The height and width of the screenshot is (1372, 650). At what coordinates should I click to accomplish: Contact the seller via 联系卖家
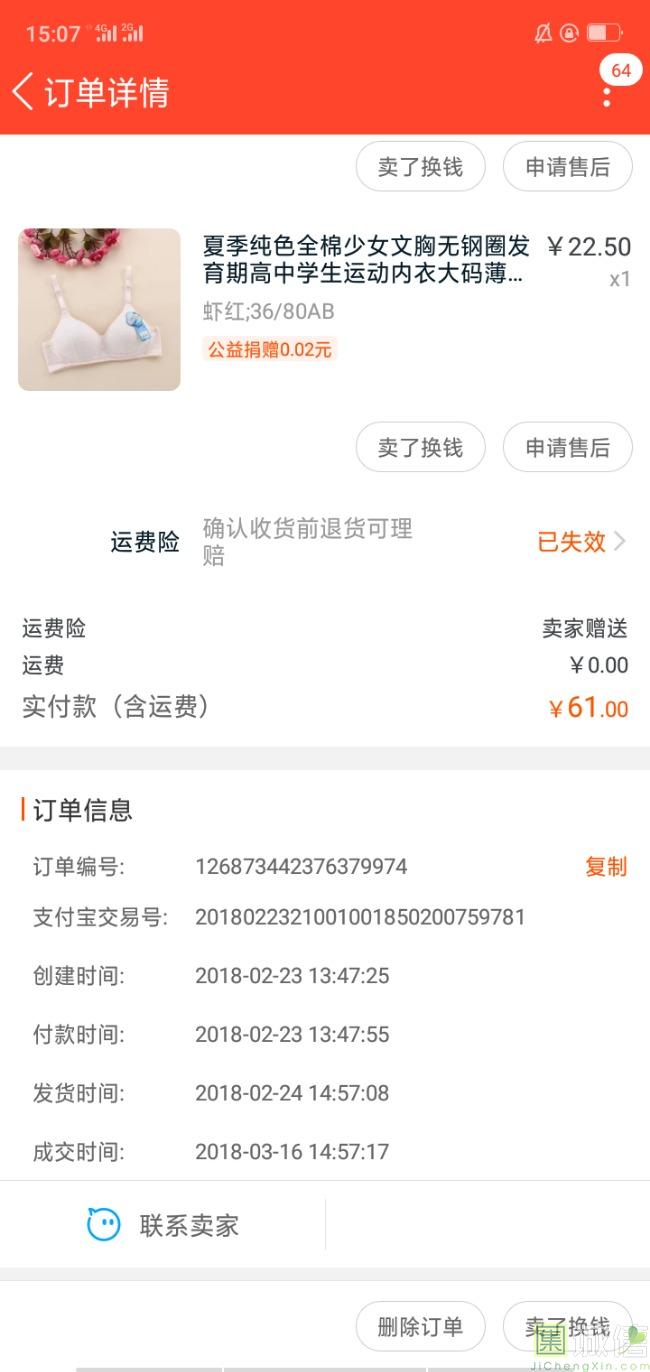pos(163,1225)
